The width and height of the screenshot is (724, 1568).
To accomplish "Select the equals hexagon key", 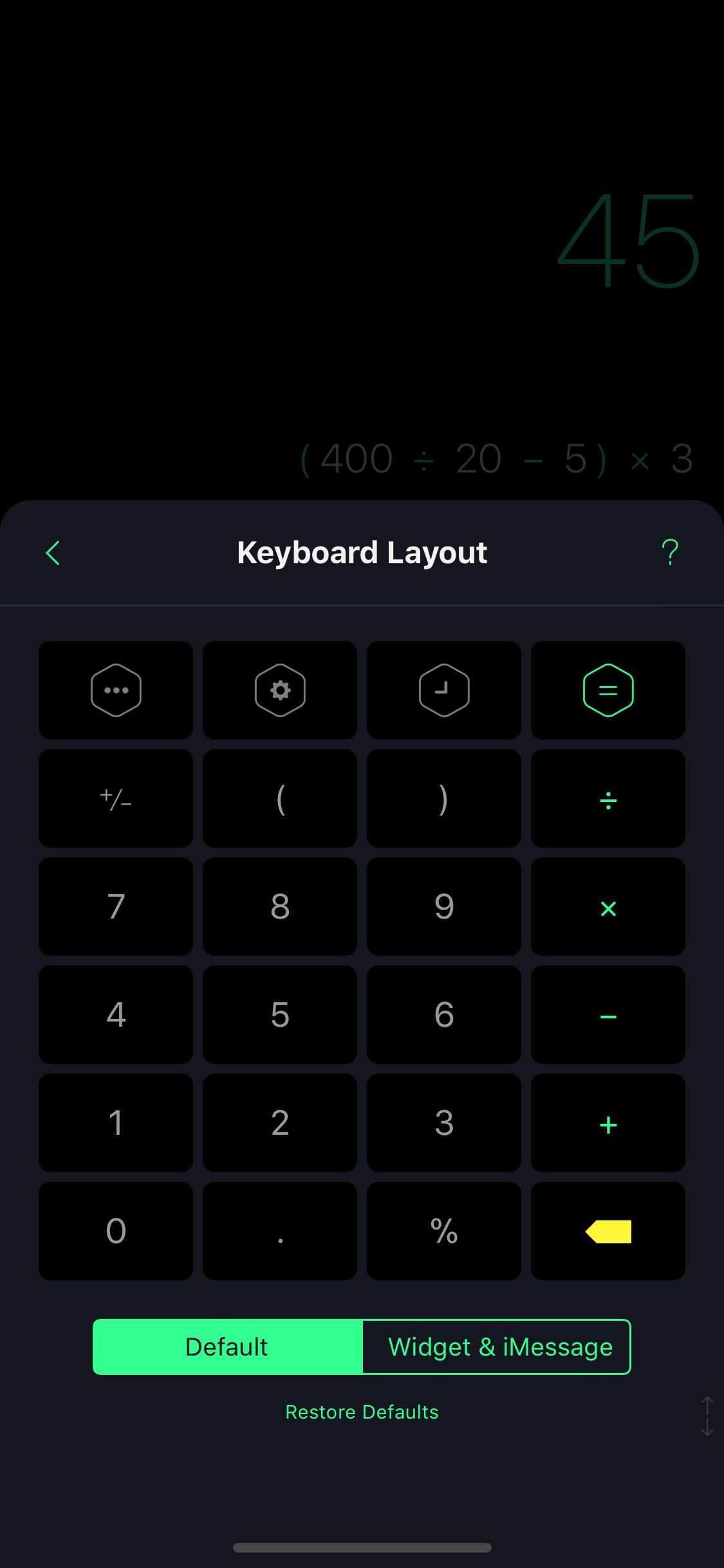I will [608, 690].
